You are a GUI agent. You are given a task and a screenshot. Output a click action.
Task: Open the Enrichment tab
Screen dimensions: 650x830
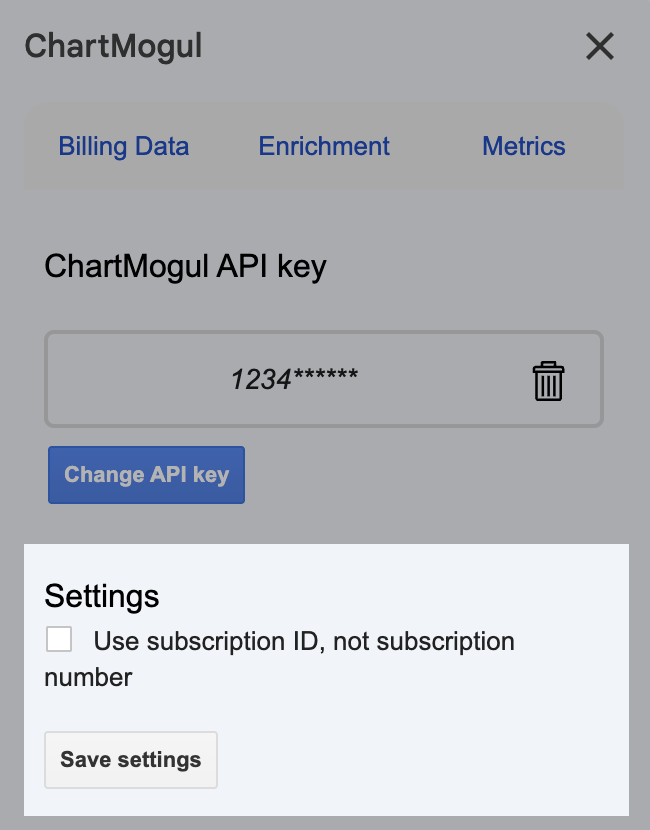tap(324, 146)
